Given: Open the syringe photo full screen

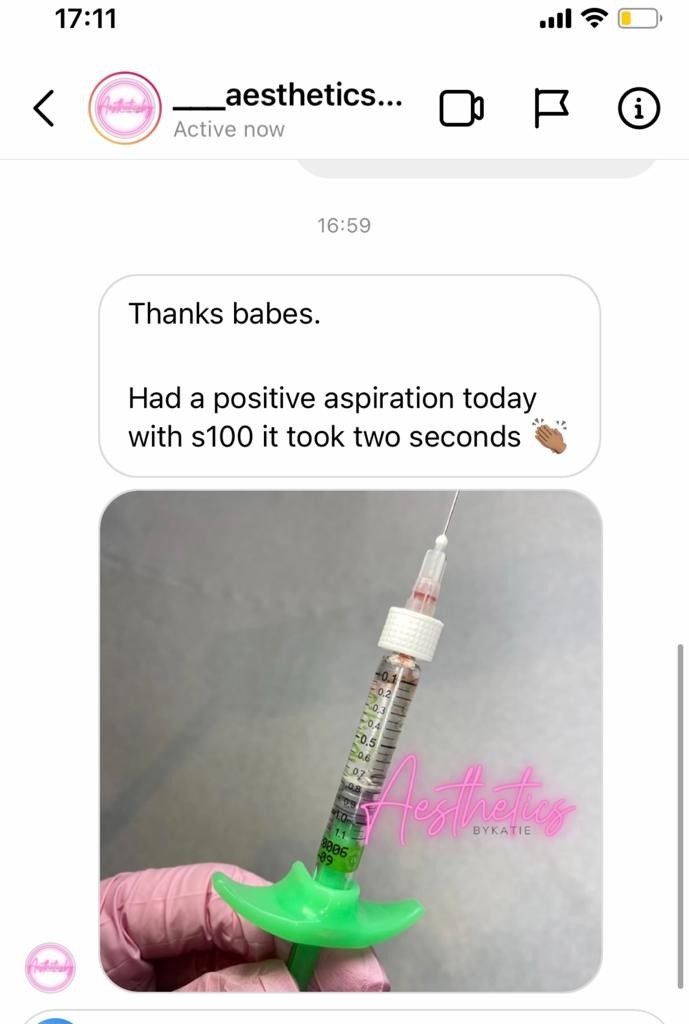Looking at the screenshot, I should pyautogui.click(x=350, y=740).
